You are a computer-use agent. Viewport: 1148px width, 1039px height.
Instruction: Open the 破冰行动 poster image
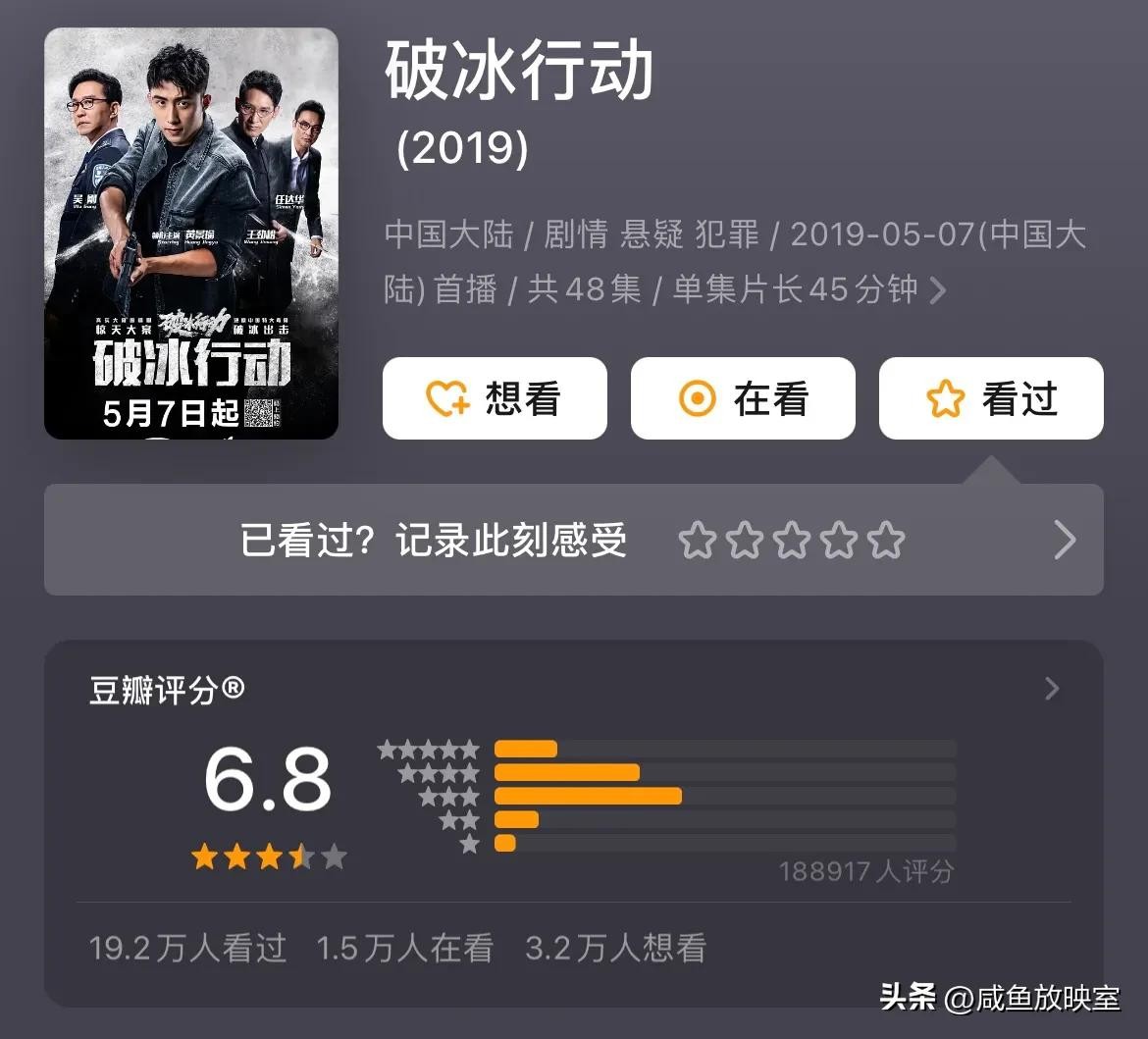(x=191, y=234)
